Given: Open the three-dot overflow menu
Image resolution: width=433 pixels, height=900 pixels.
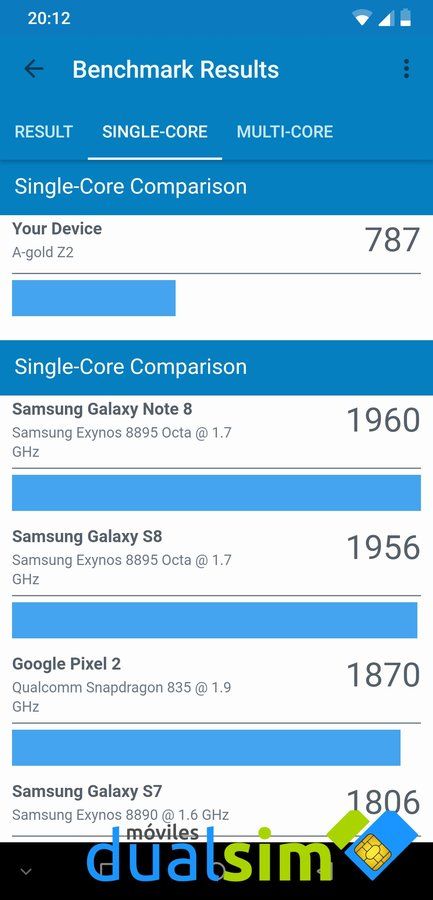Looking at the screenshot, I should coord(406,69).
